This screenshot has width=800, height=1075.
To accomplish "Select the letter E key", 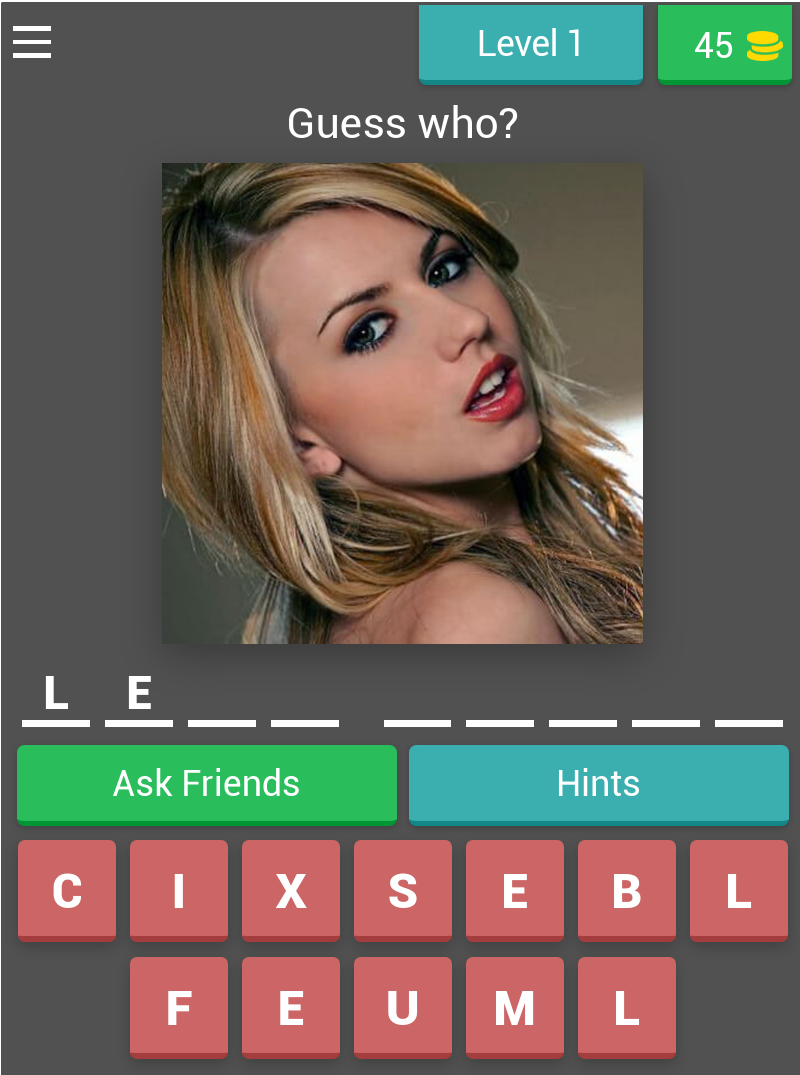I will pos(515,890).
